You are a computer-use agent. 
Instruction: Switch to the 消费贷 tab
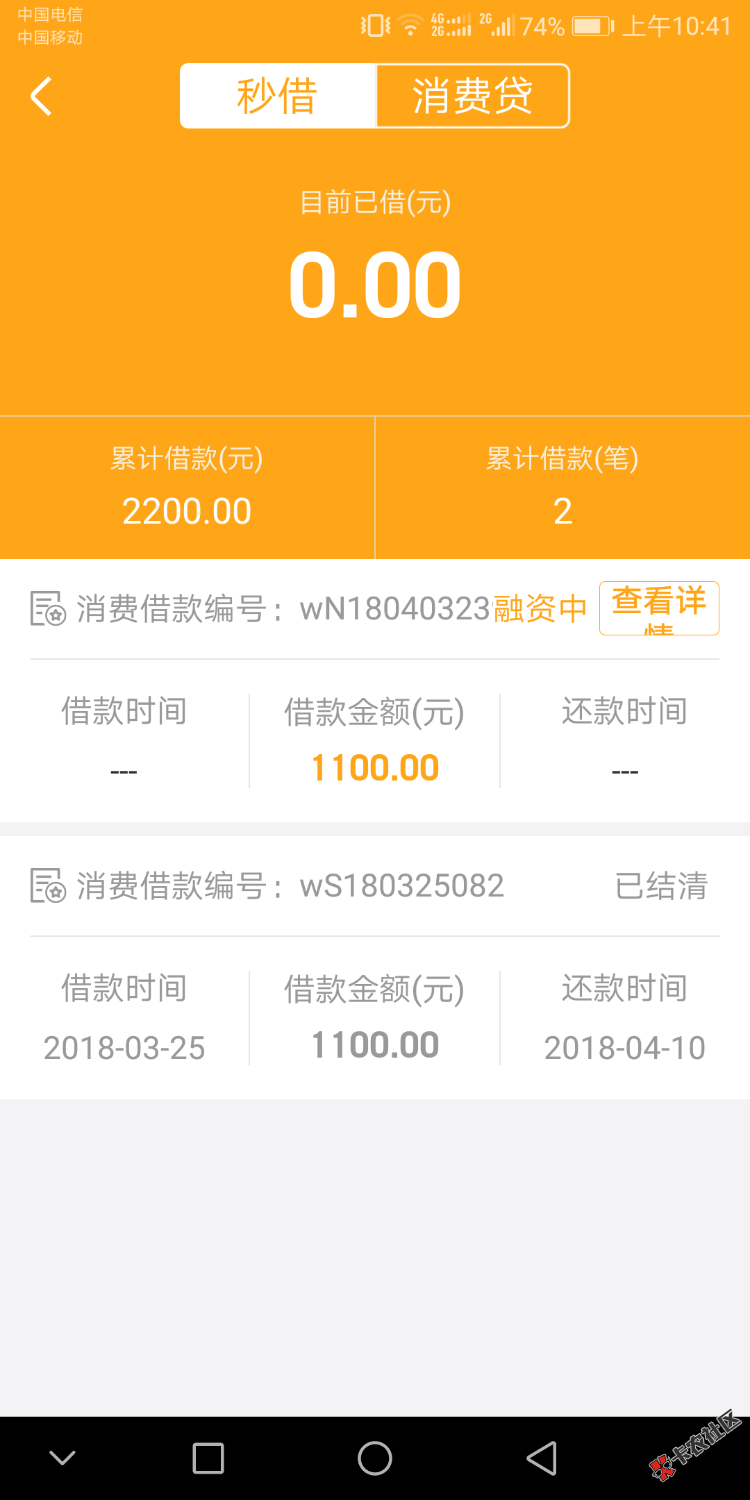pyautogui.click(x=472, y=97)
